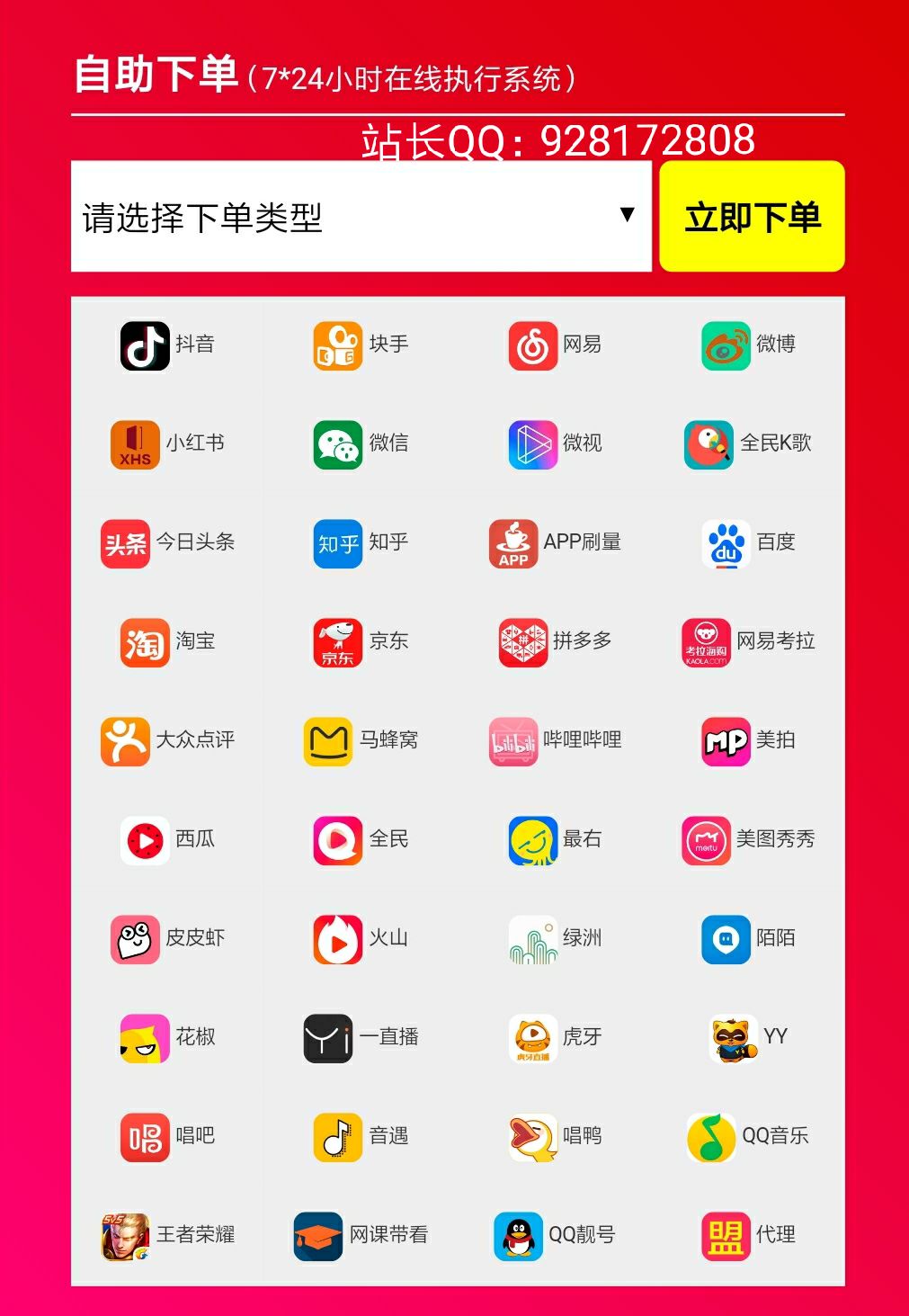Open the 拼多多 category
The height and width of the screenshot is (1316, 909).
coord(555,642)
